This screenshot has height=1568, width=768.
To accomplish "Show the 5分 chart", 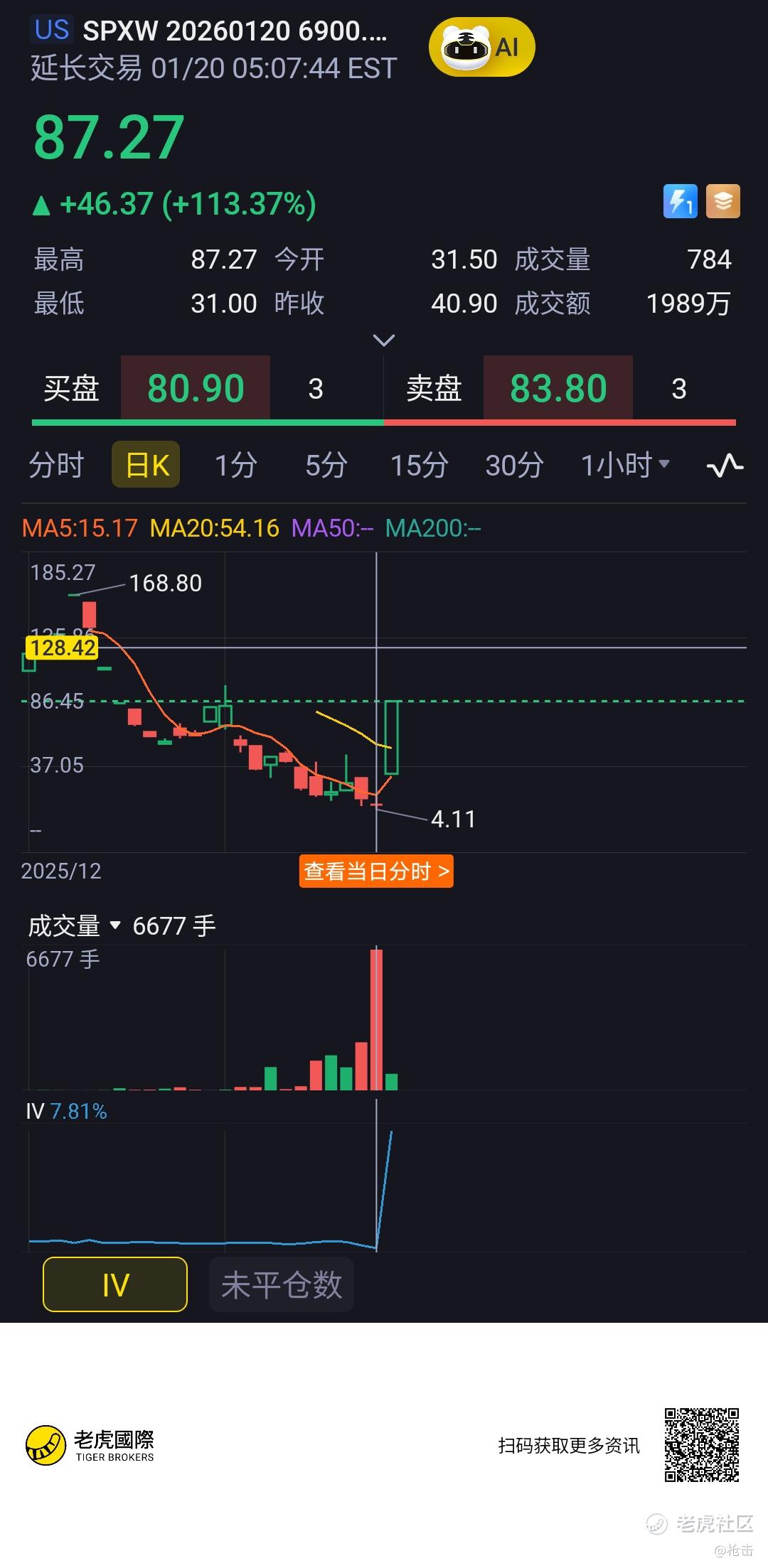I will [x=326, y=466].
